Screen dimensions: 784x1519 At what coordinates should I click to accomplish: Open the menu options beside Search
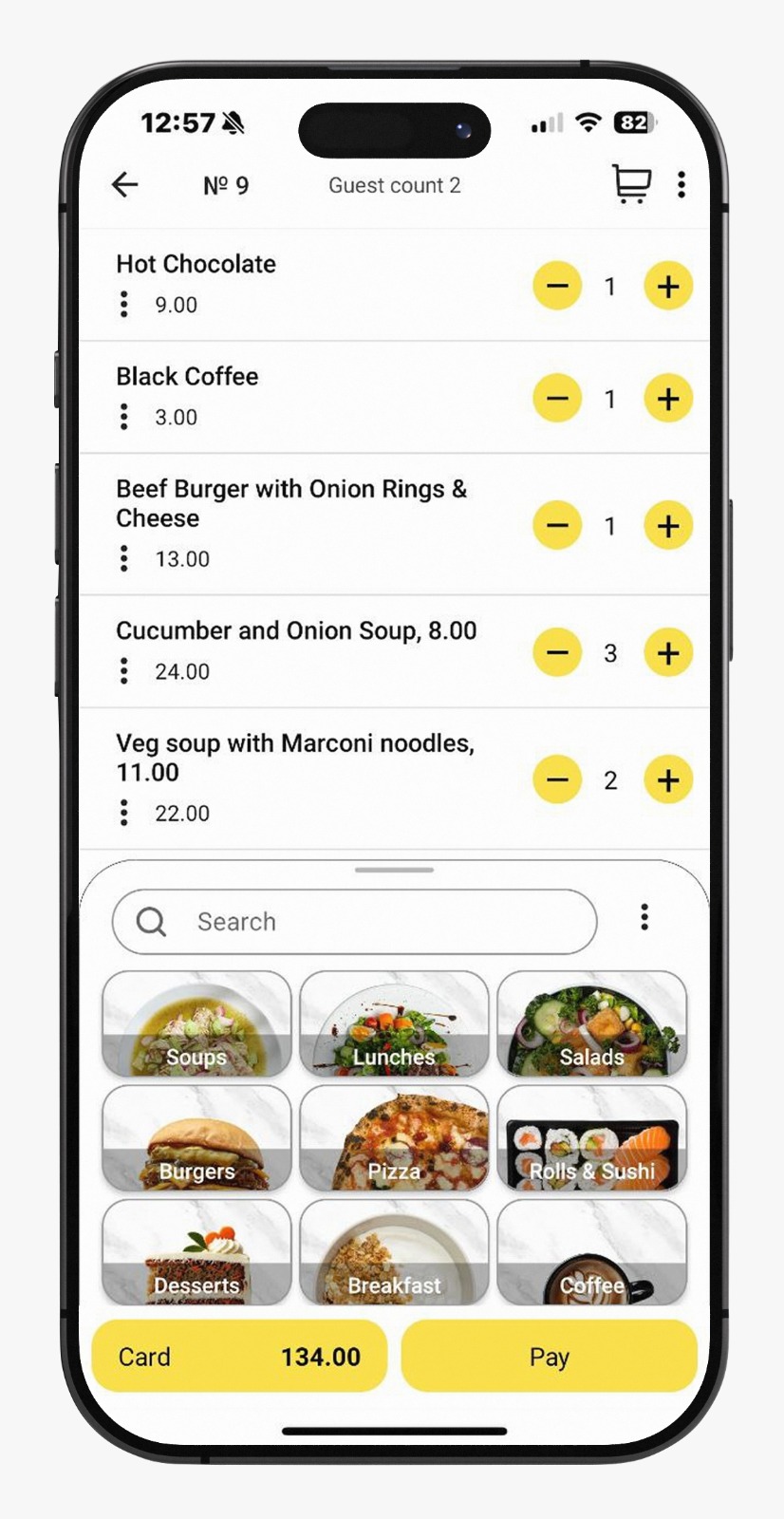(x=644, y=917)
